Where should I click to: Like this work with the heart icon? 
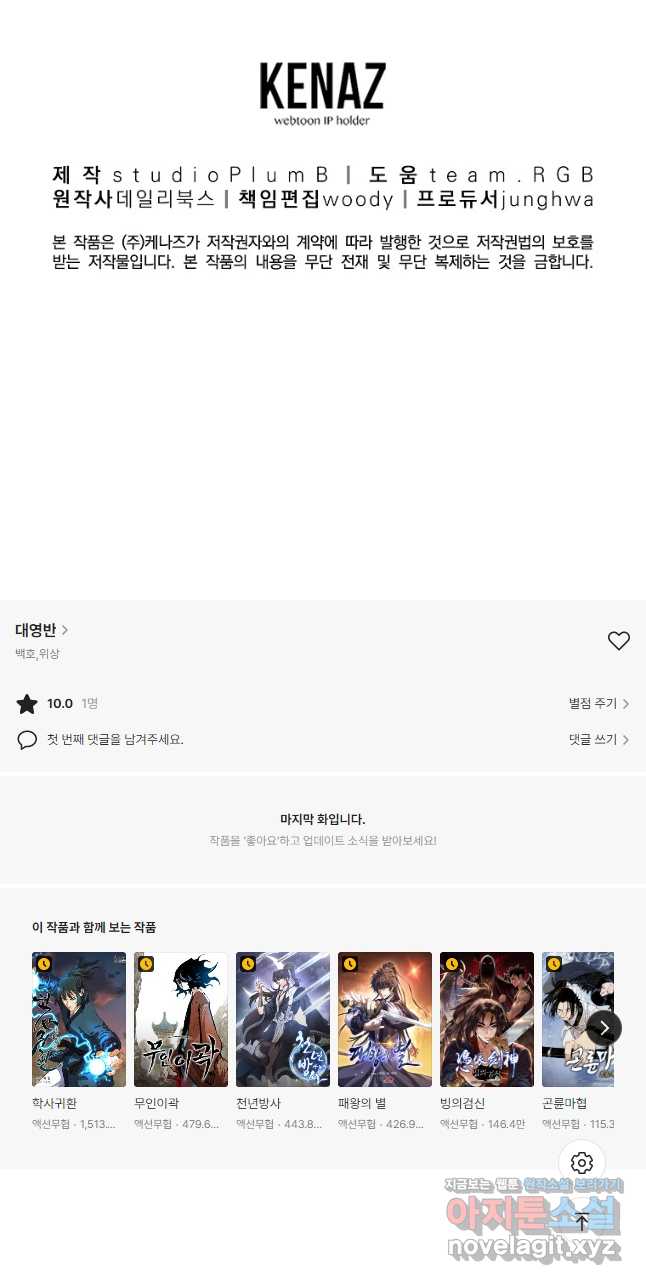619,641
